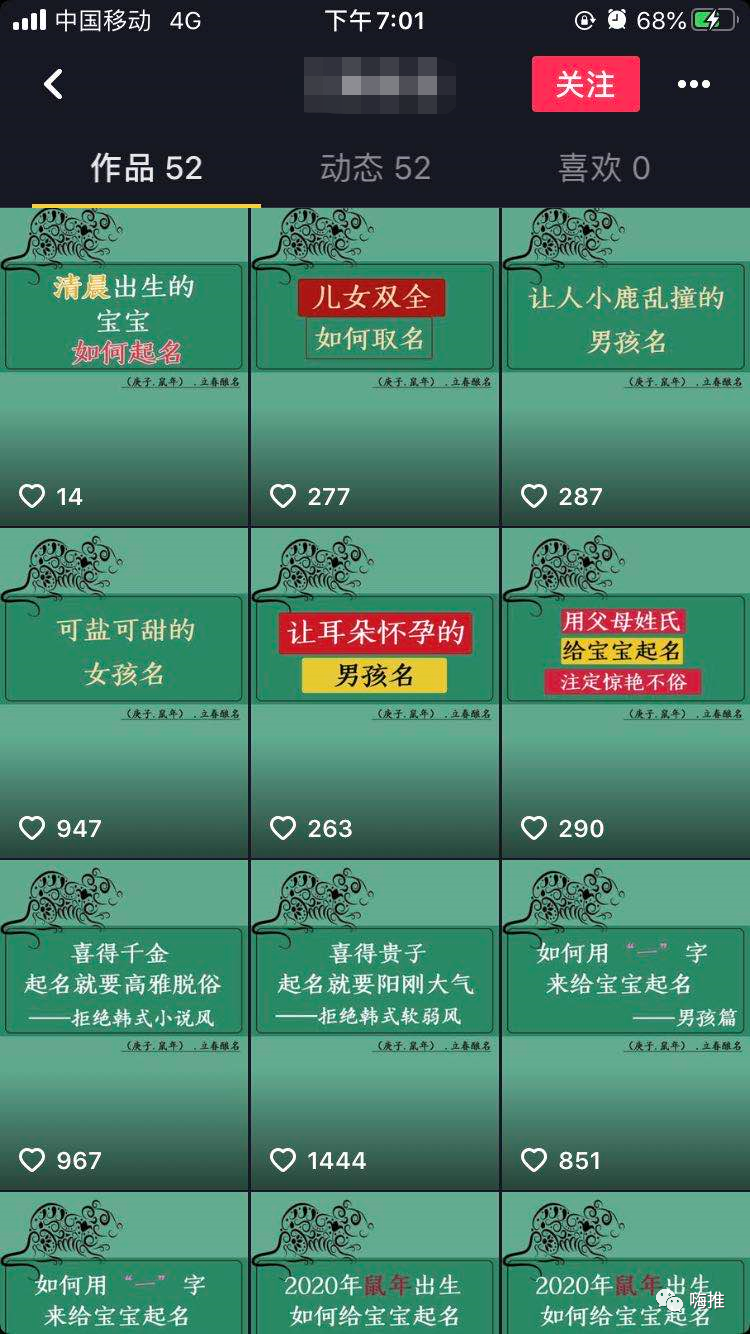Switch to the 喜欢 0 tab
The image size is (750, 1334).
[603, 168]
